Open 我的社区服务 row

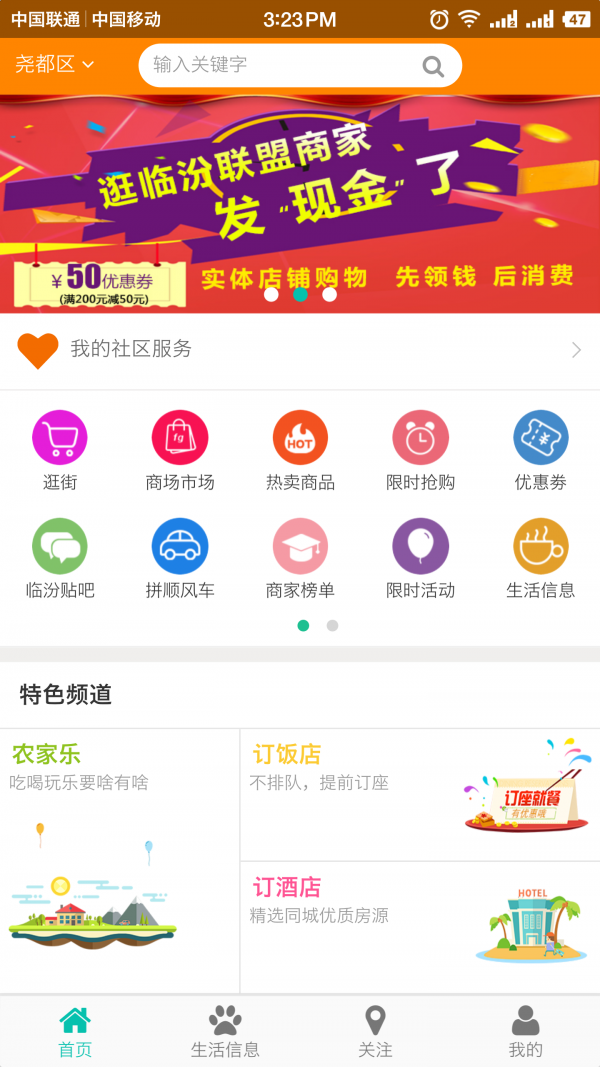point(300,350)
